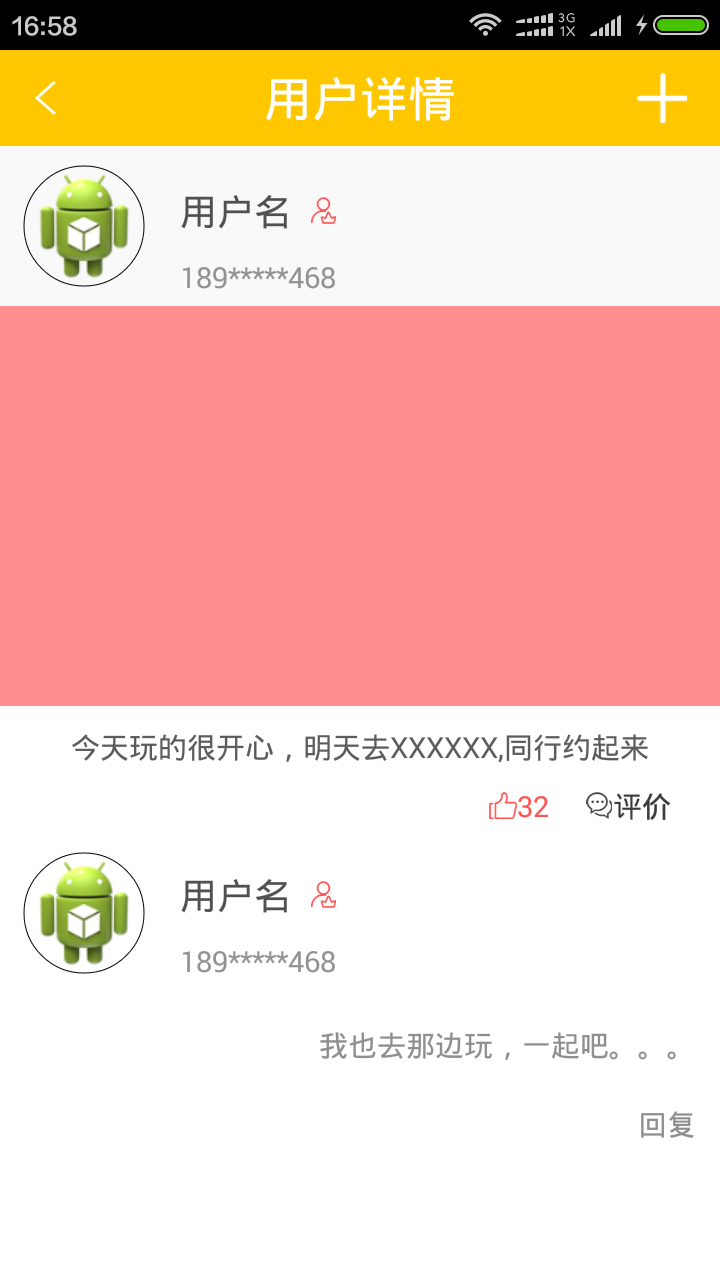The width and height of the screenshot is (720, 1280).
Task: Tap 回复 to reply to the comment
Action: point(666,1125)
